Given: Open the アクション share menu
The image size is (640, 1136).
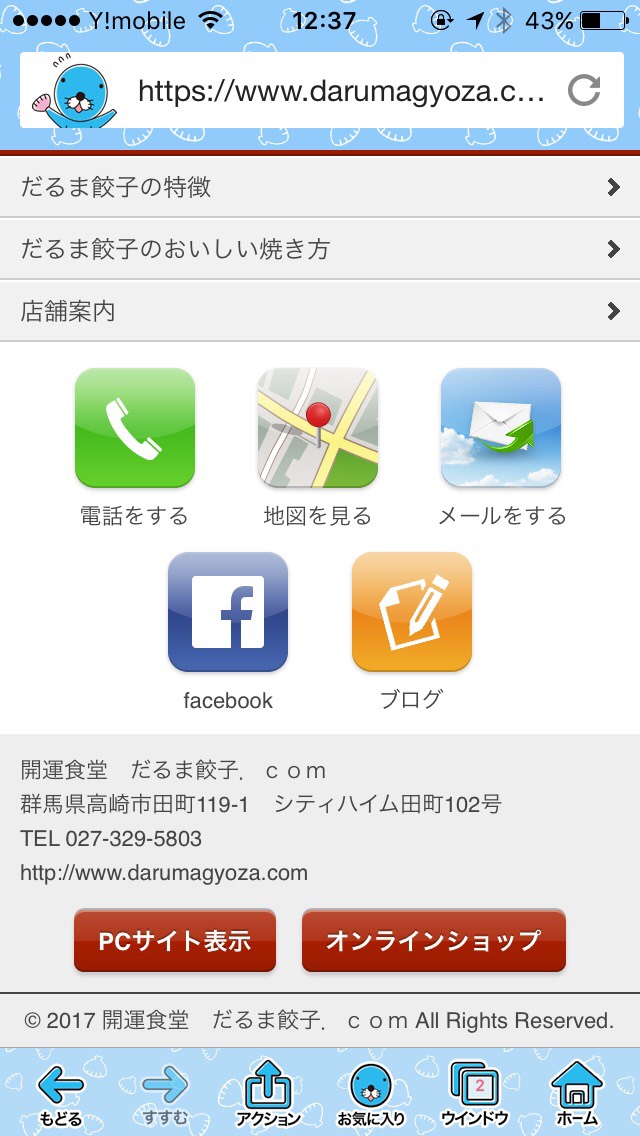Looking at the screenshot, I should (268, 1094).
